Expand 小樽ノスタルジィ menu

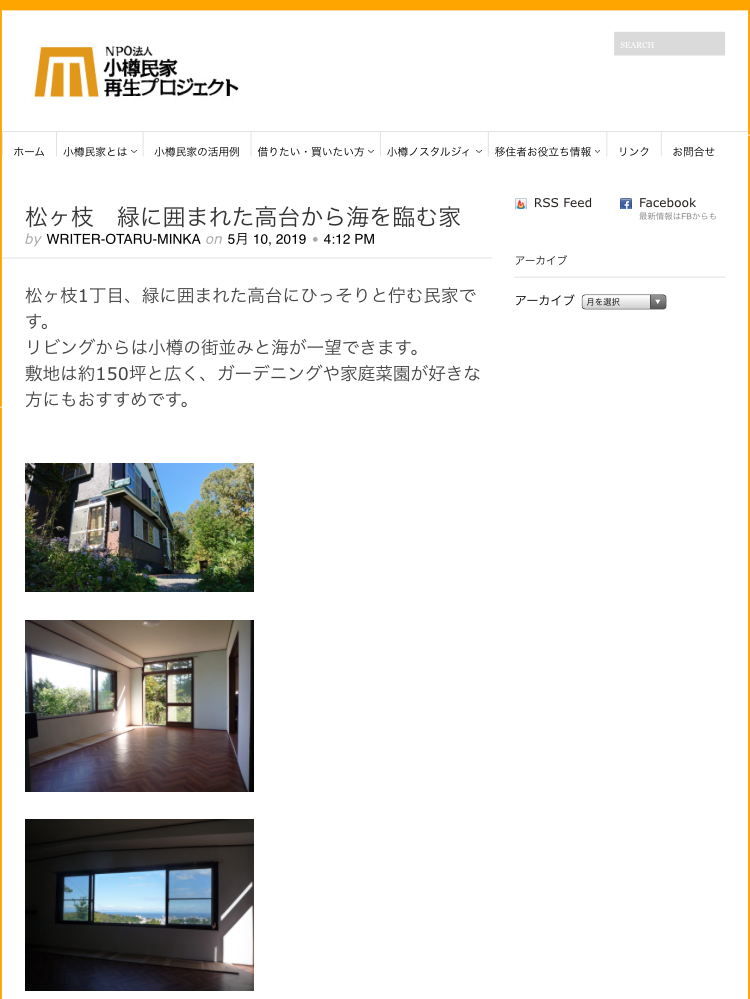pos(434,151)
